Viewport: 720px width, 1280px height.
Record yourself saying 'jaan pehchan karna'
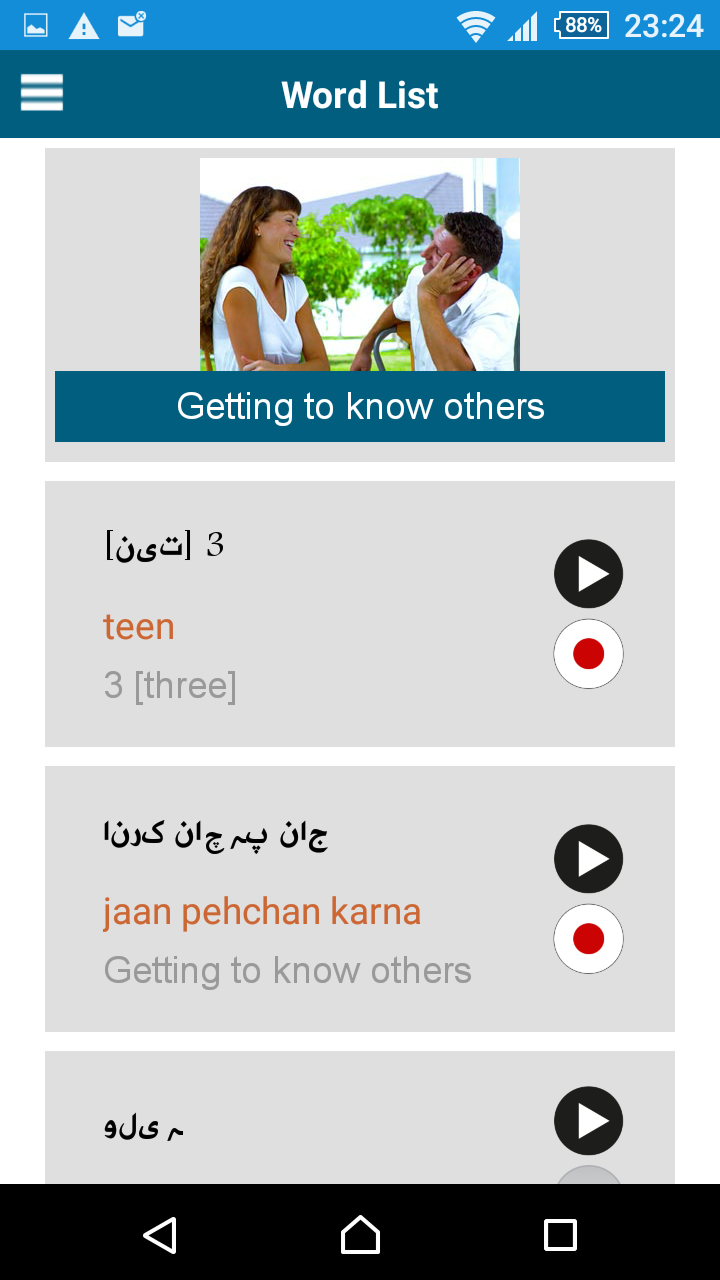click(588, 939)
